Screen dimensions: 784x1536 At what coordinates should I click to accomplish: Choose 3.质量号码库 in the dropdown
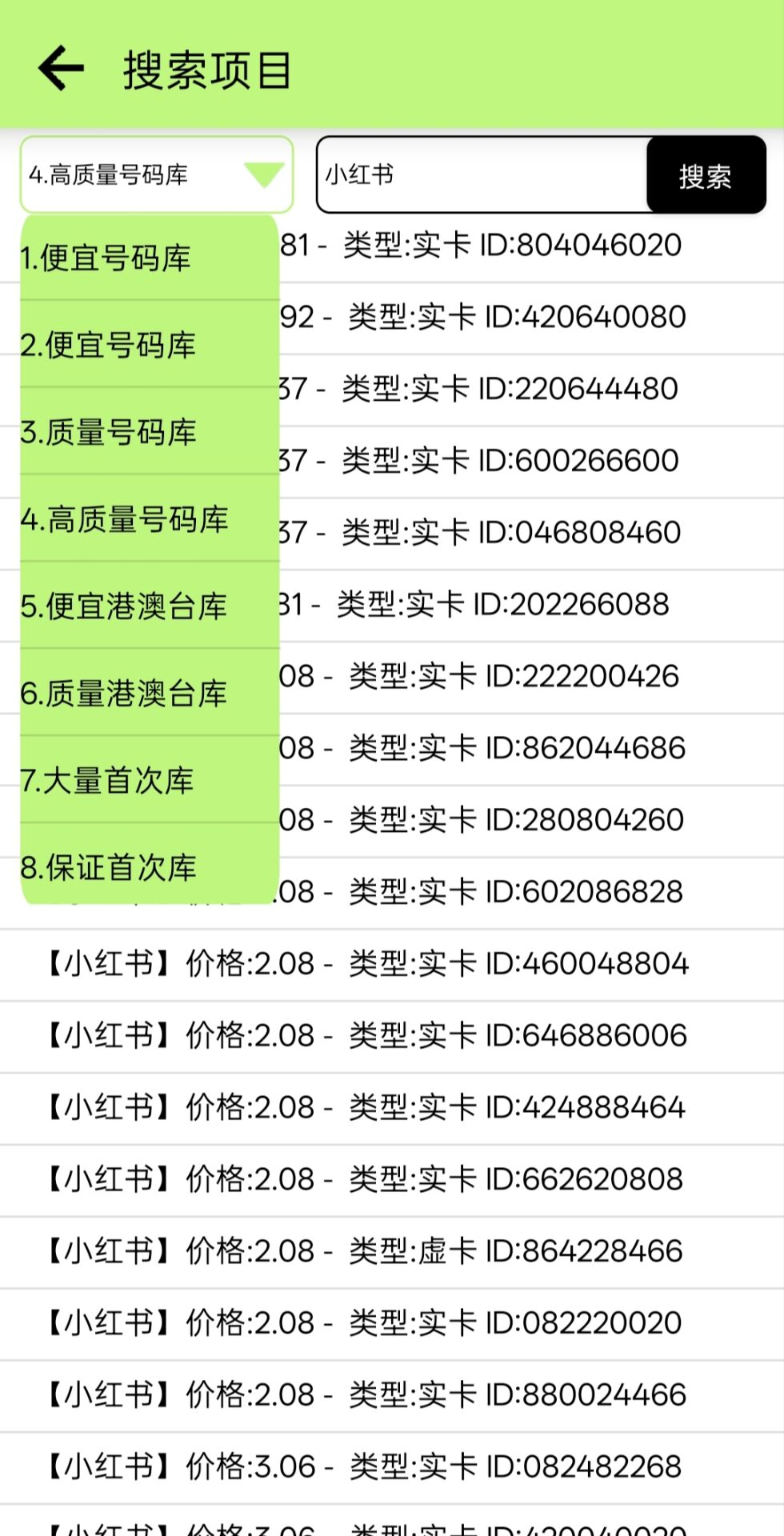click(106, 432)
